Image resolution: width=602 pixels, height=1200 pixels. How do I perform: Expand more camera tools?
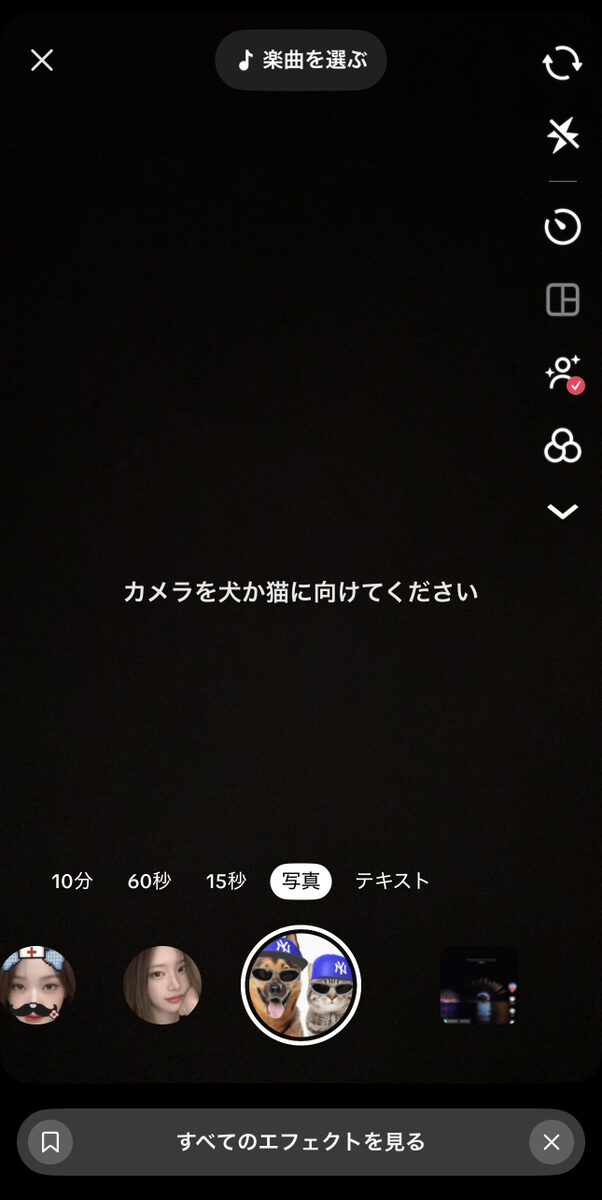pyautogui.click(x=562, y=512)
